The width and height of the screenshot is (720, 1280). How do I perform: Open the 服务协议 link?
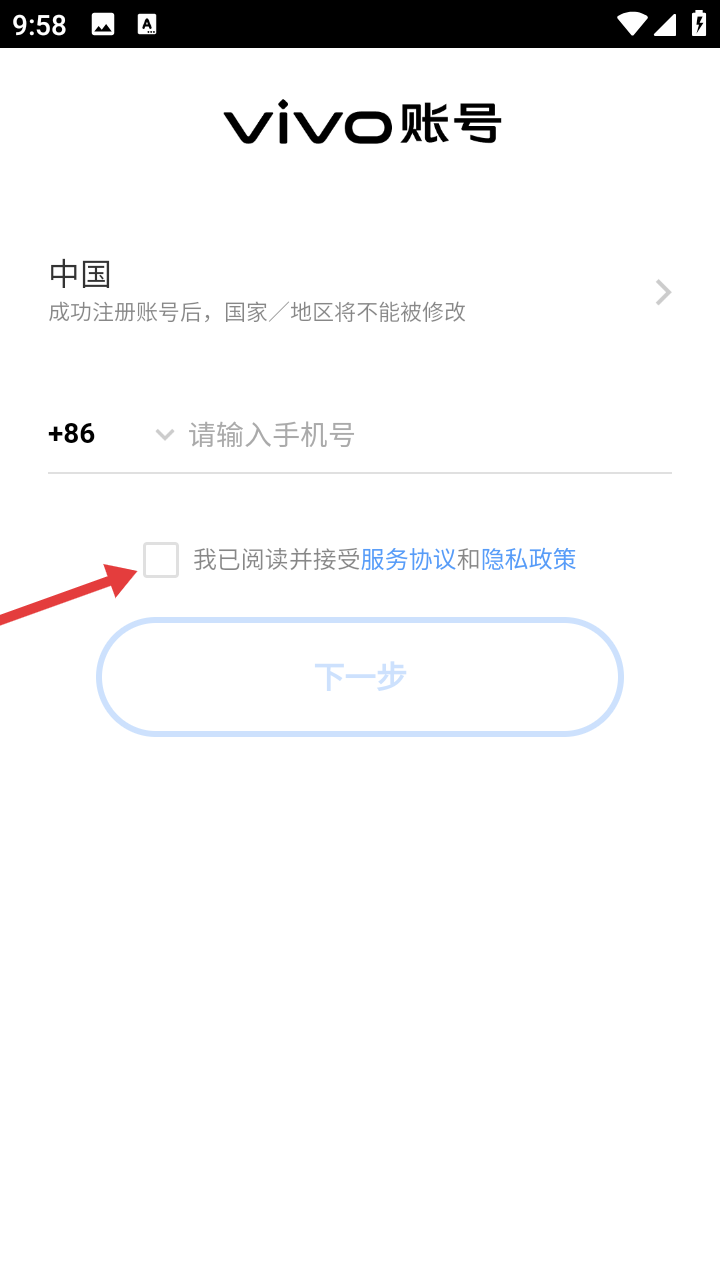pyautogui.click(x=408, y=560)
